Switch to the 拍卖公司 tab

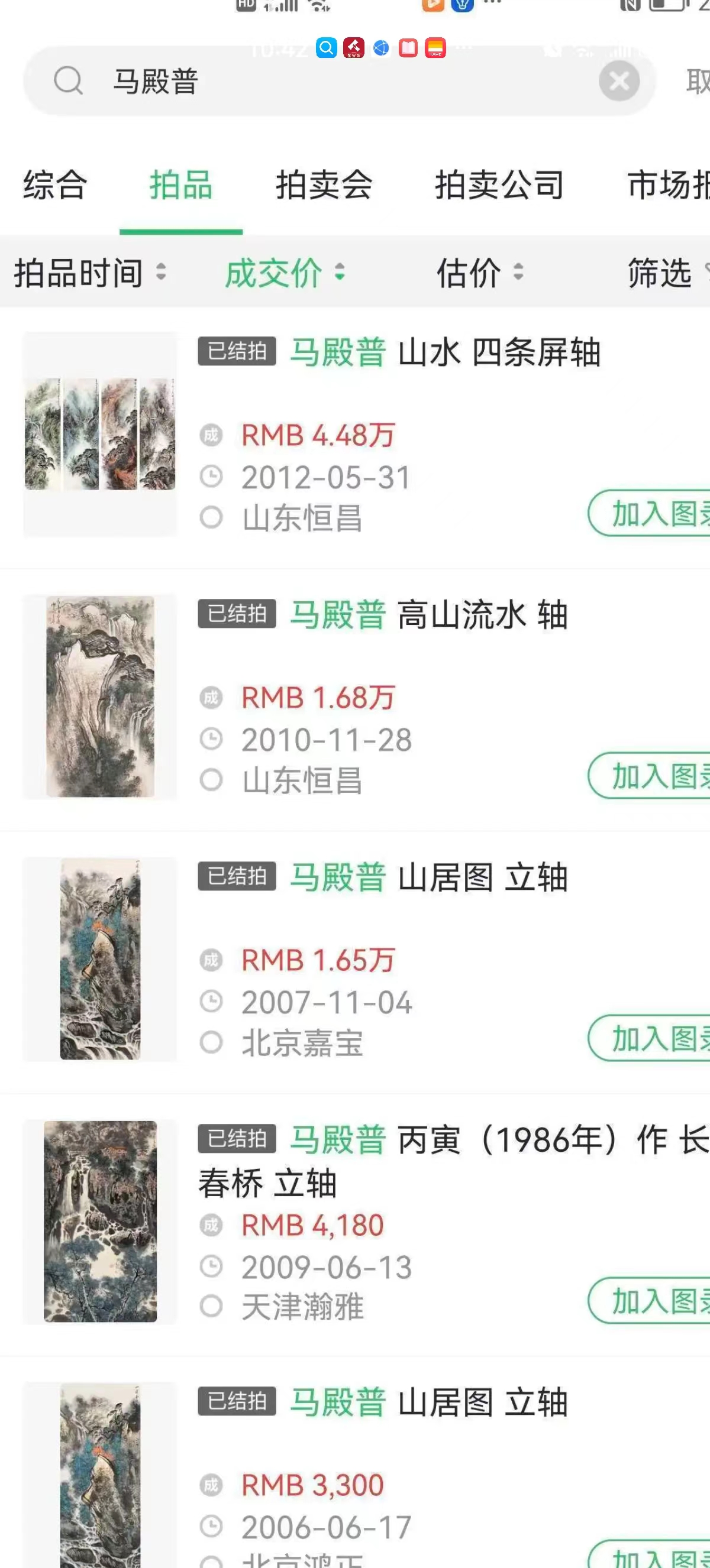[499, 185]
